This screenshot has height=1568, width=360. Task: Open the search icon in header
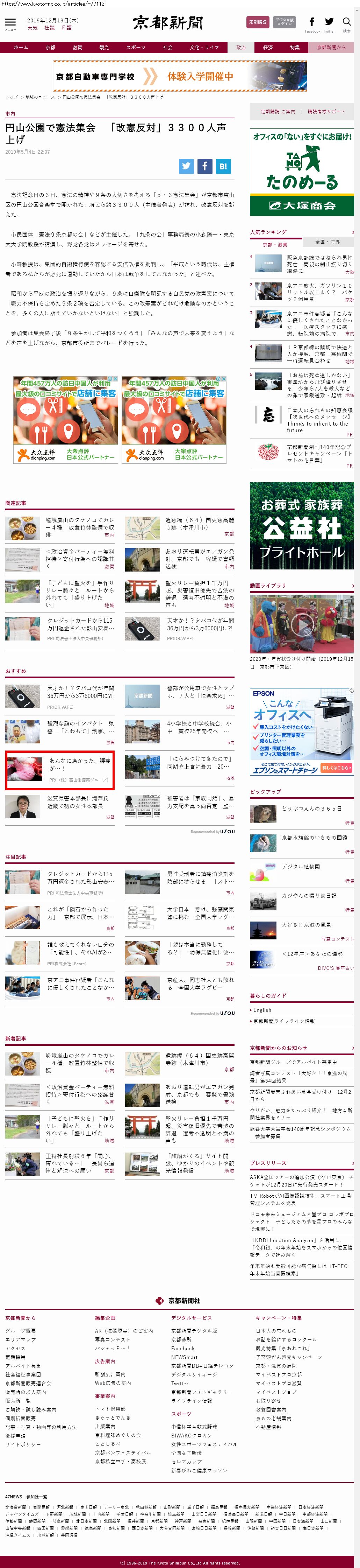click(x=347, y=22)
